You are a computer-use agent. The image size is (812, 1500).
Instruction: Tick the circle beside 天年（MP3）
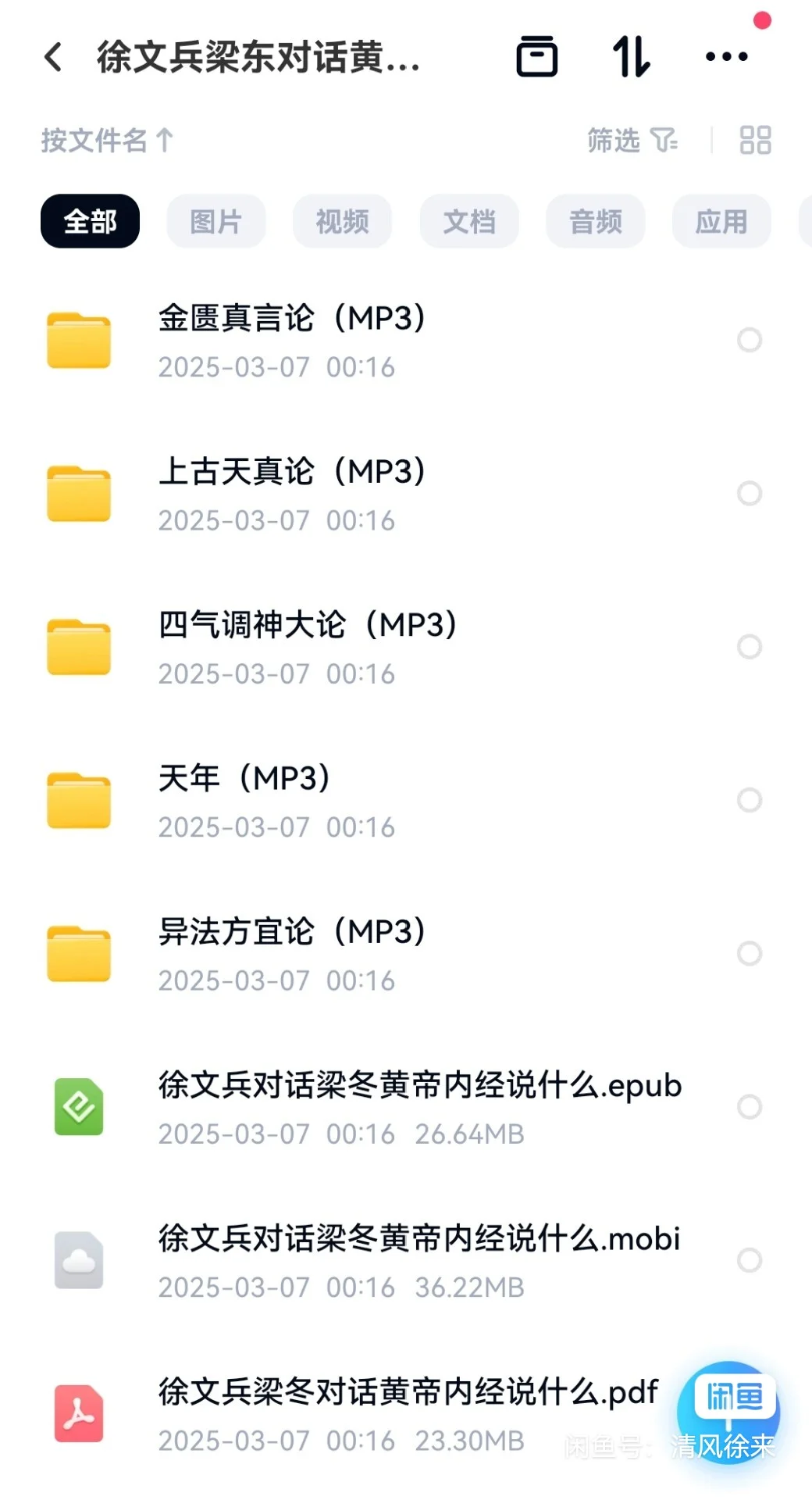pyautogui.click(x=750, y=800)
